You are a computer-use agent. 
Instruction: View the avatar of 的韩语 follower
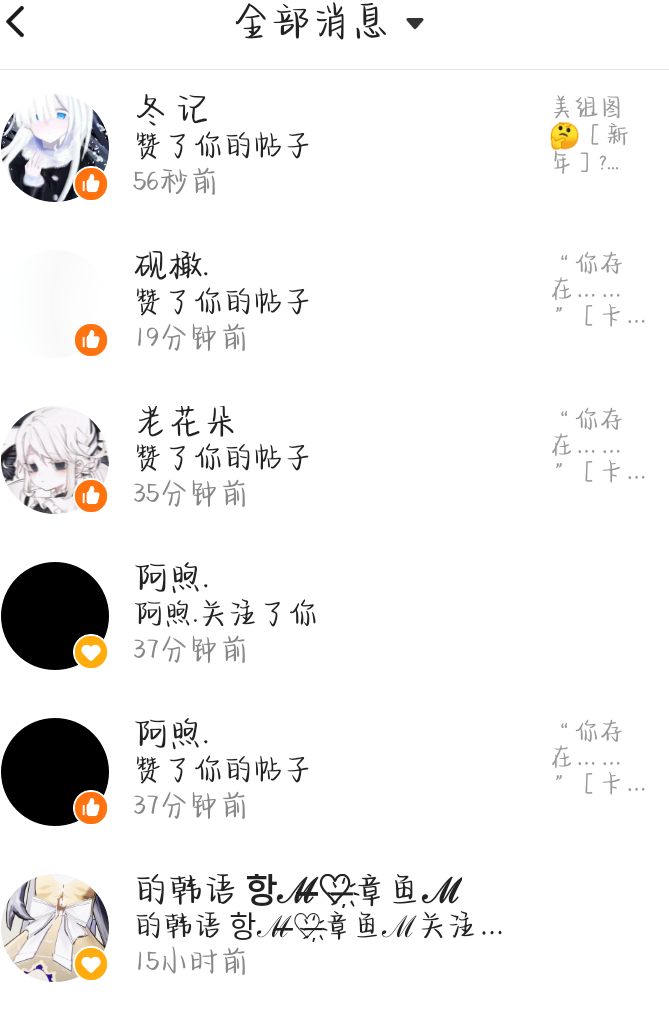tap(54, 928)
